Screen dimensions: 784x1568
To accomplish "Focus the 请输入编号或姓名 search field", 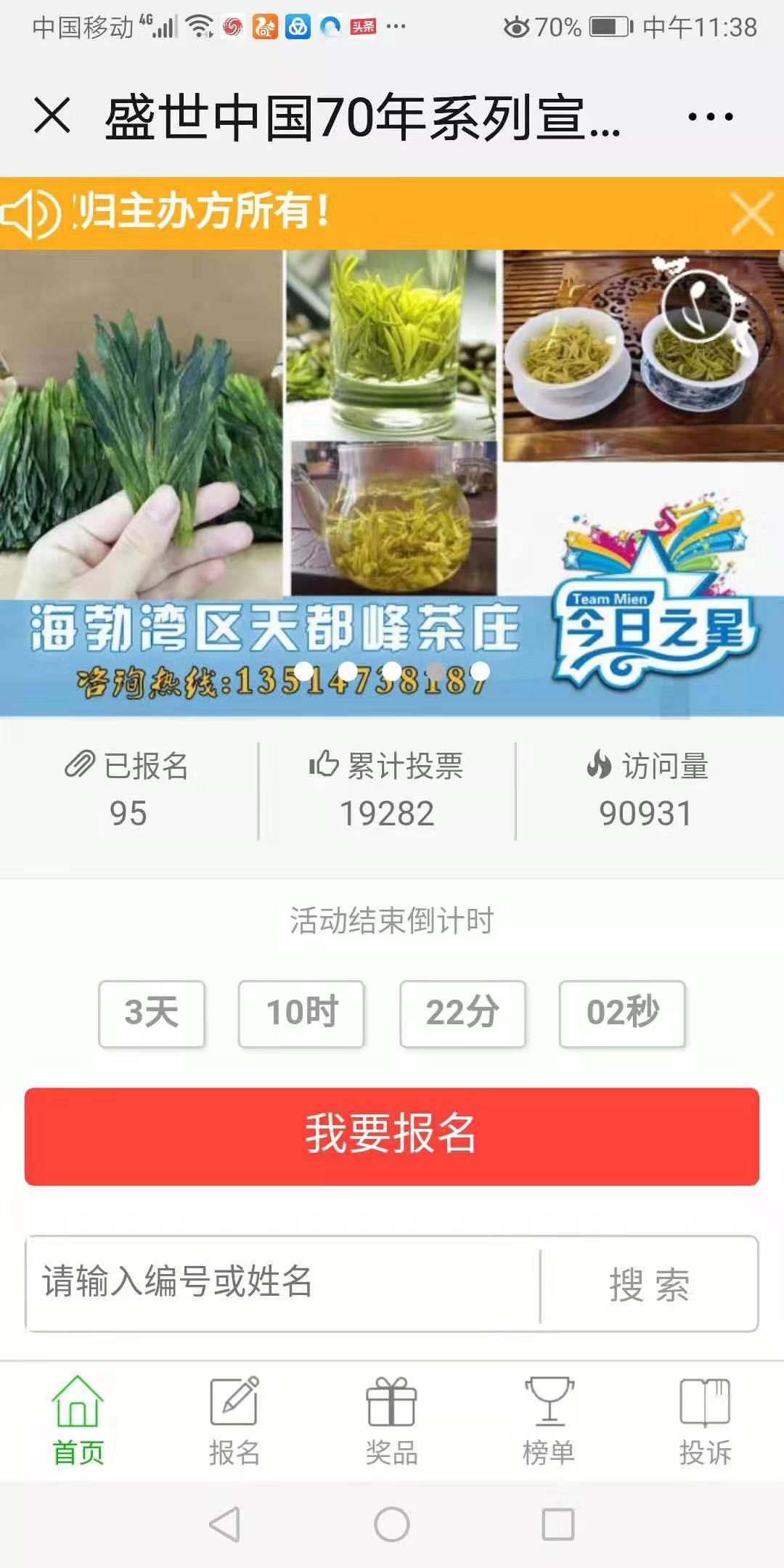I will 283,1283.
